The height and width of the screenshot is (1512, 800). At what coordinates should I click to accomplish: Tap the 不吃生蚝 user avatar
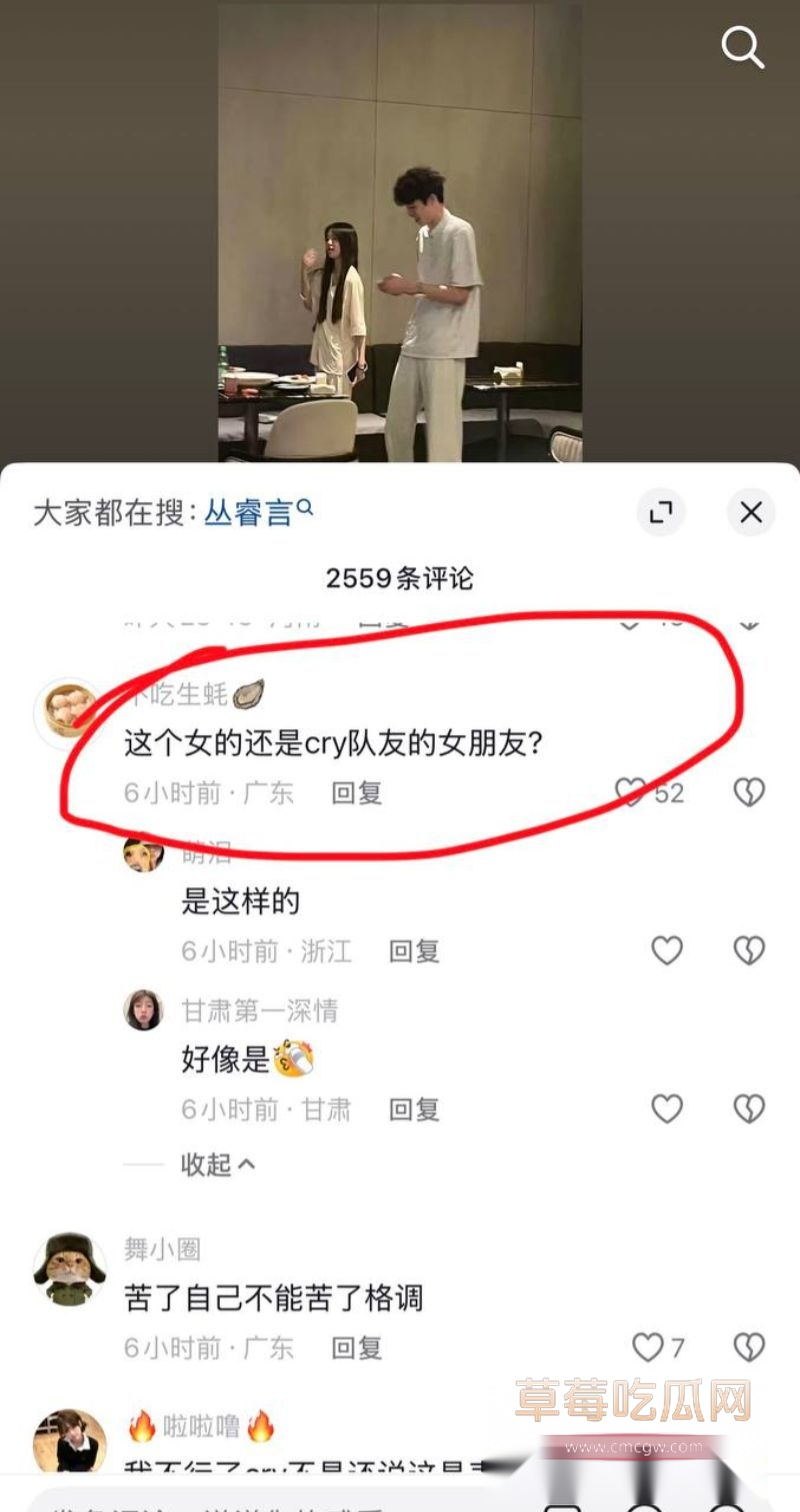[68, 708]
